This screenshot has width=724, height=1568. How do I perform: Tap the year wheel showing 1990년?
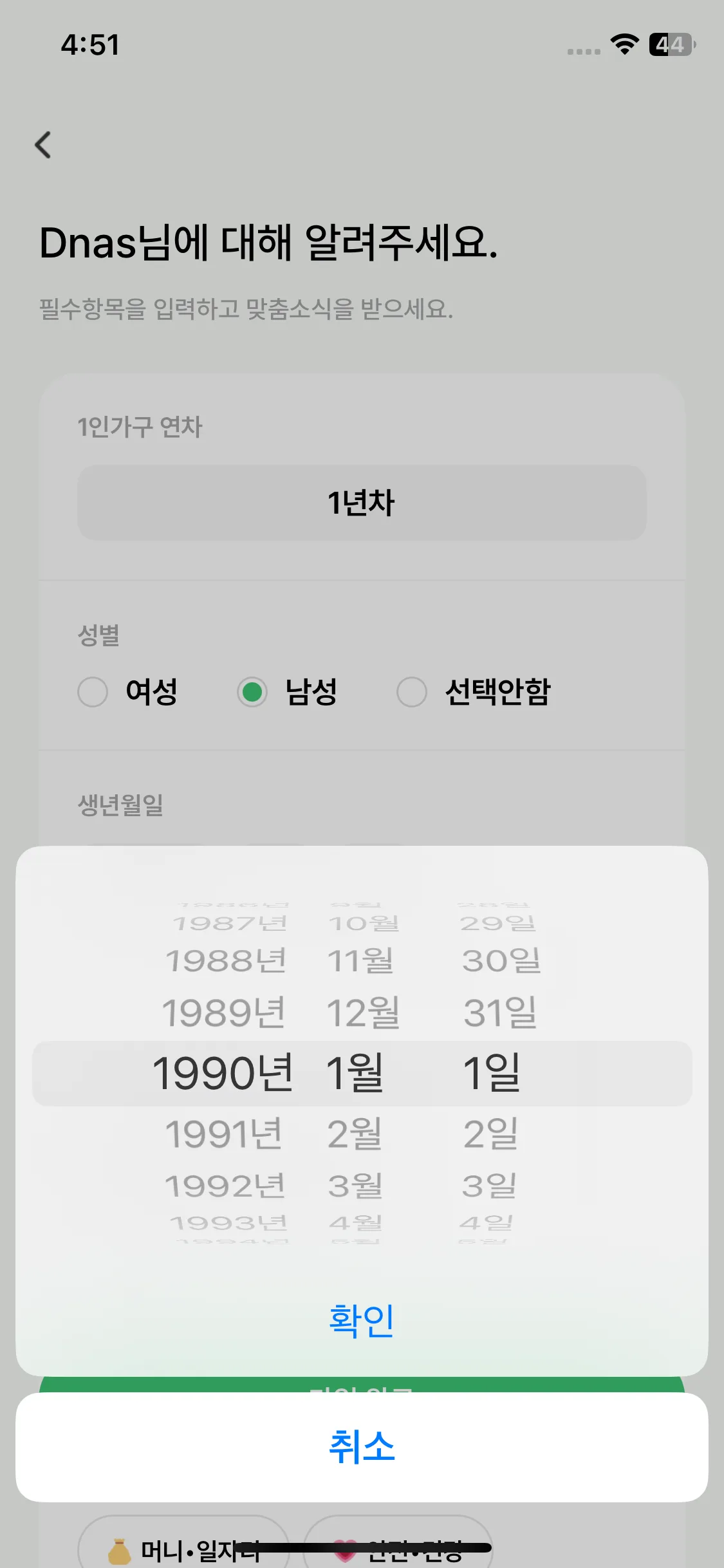223,1072
